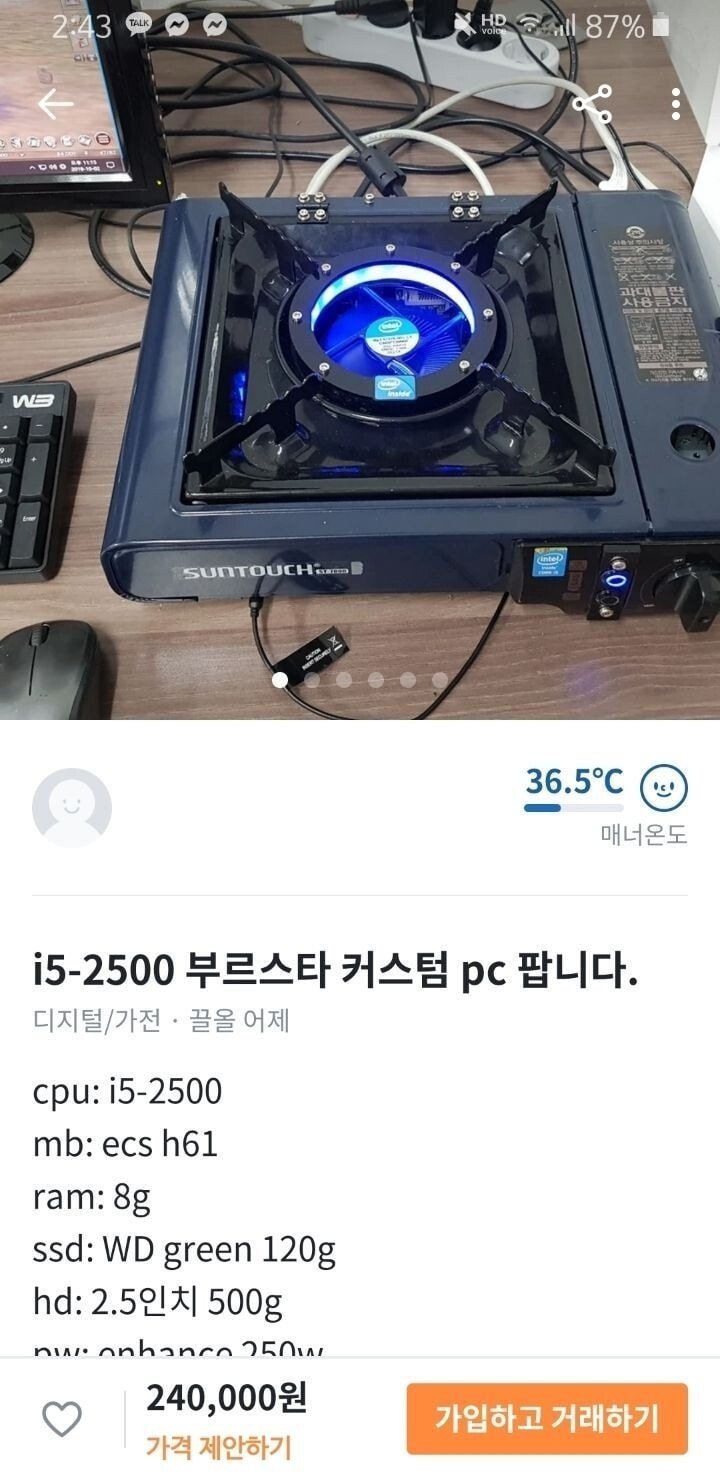Open the three-dot overflow menu
The height and width of the screenshot is (1480, 720).
[676, 103]
